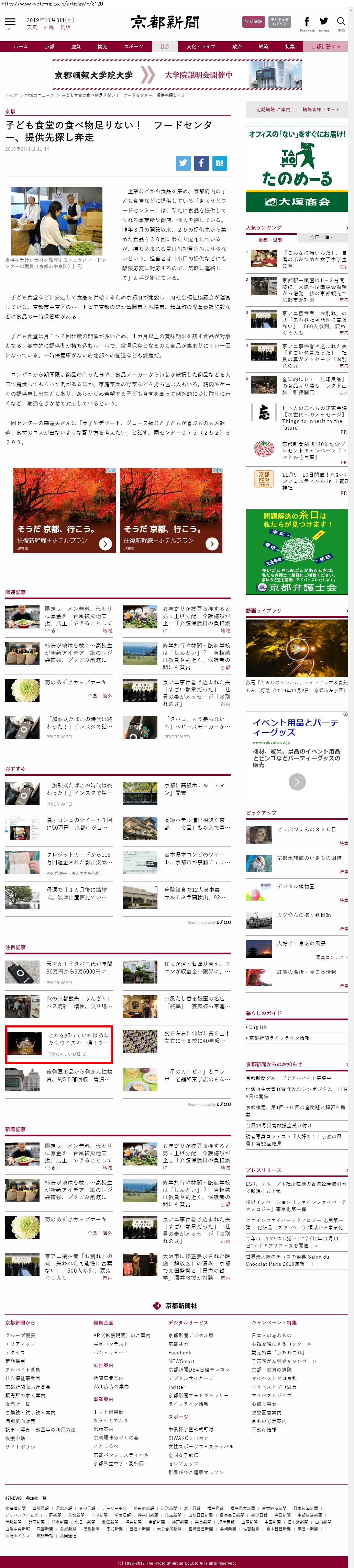354x1568 pixels.
Task: Play the もみじのトンネル video
Action: tap(297, 648)
